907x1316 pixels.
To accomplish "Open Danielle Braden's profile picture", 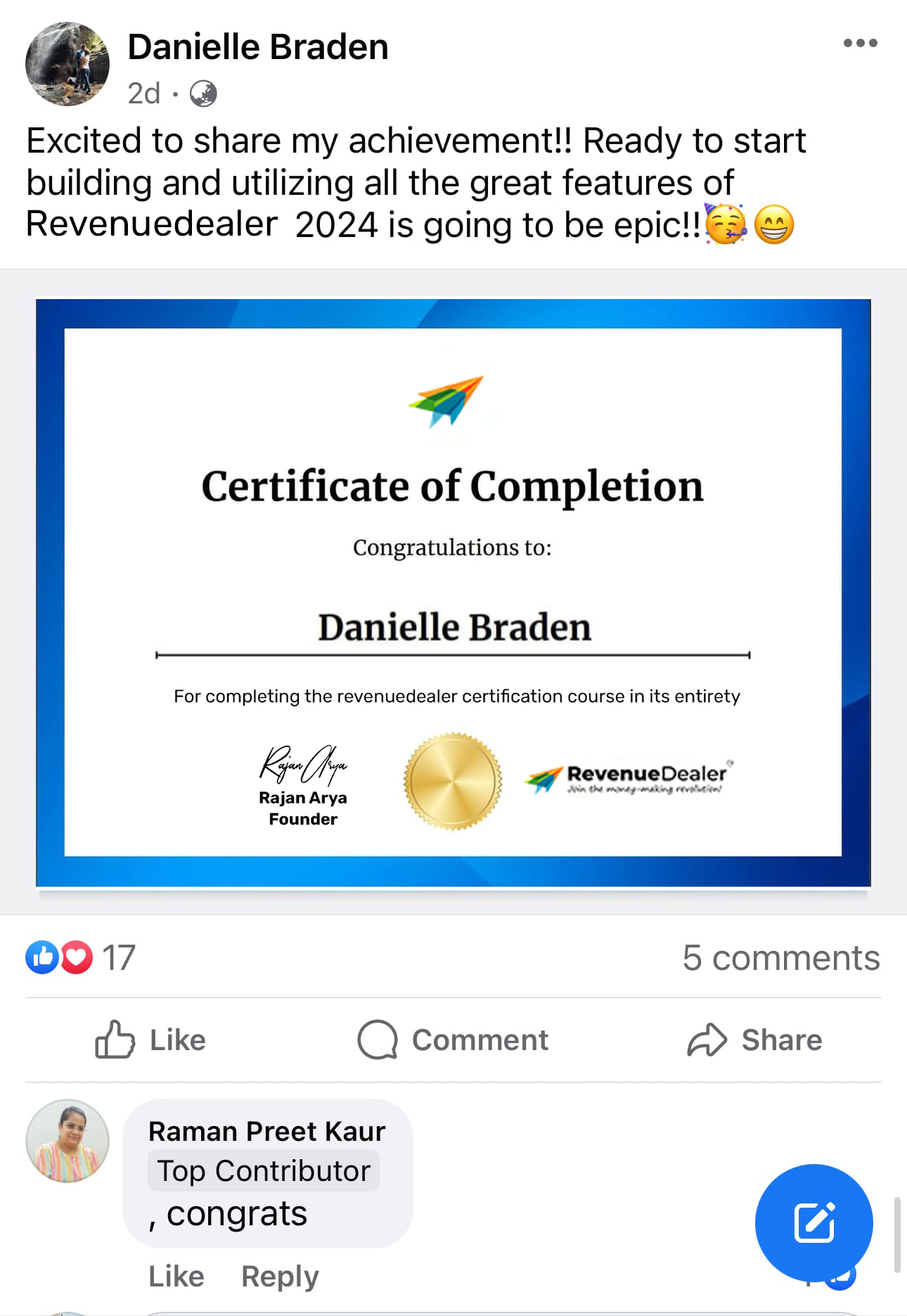I will (67, 64).
